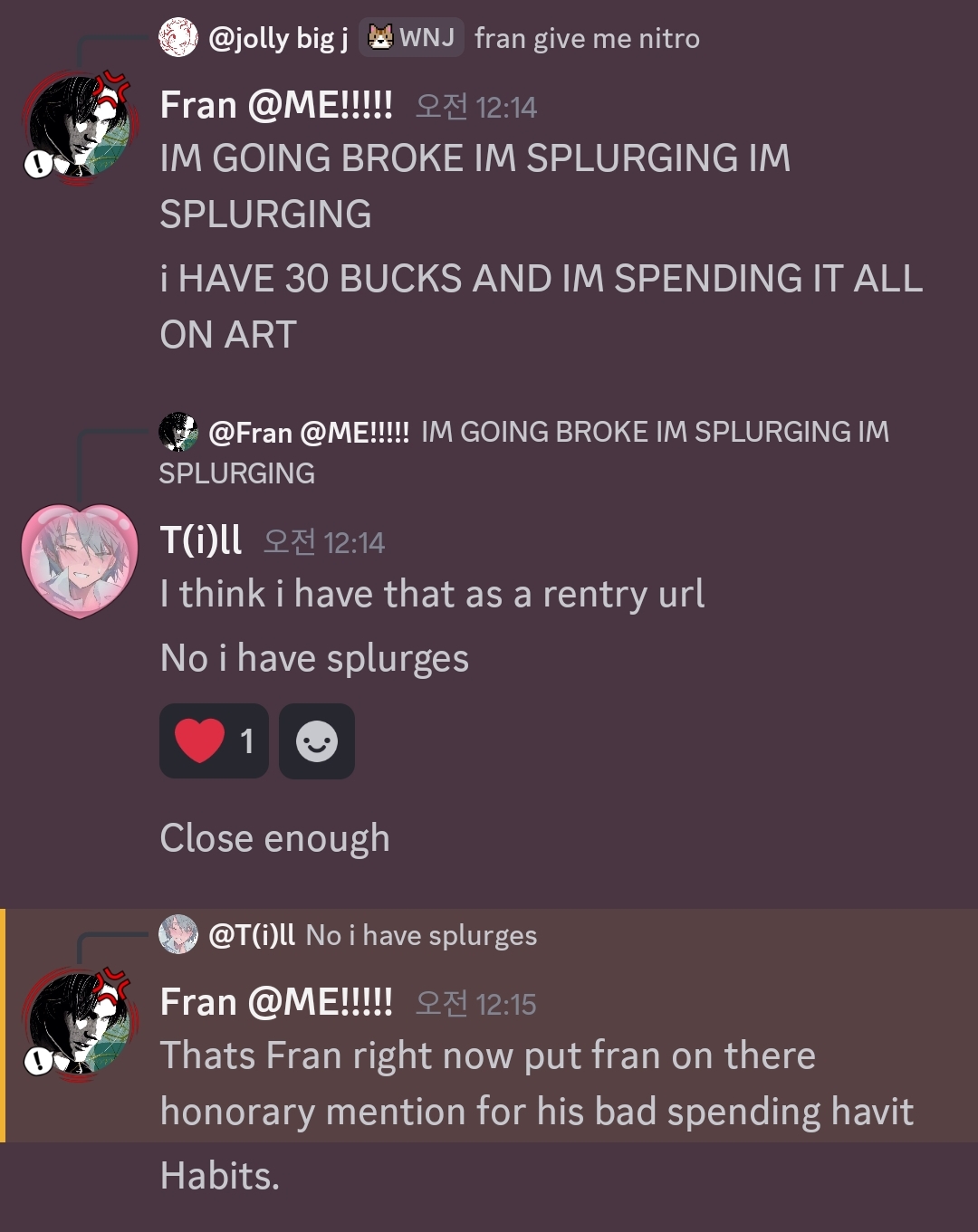Open T(i)ll's username profile
This screenshot has width=978, height=1232.
[201, 540]
